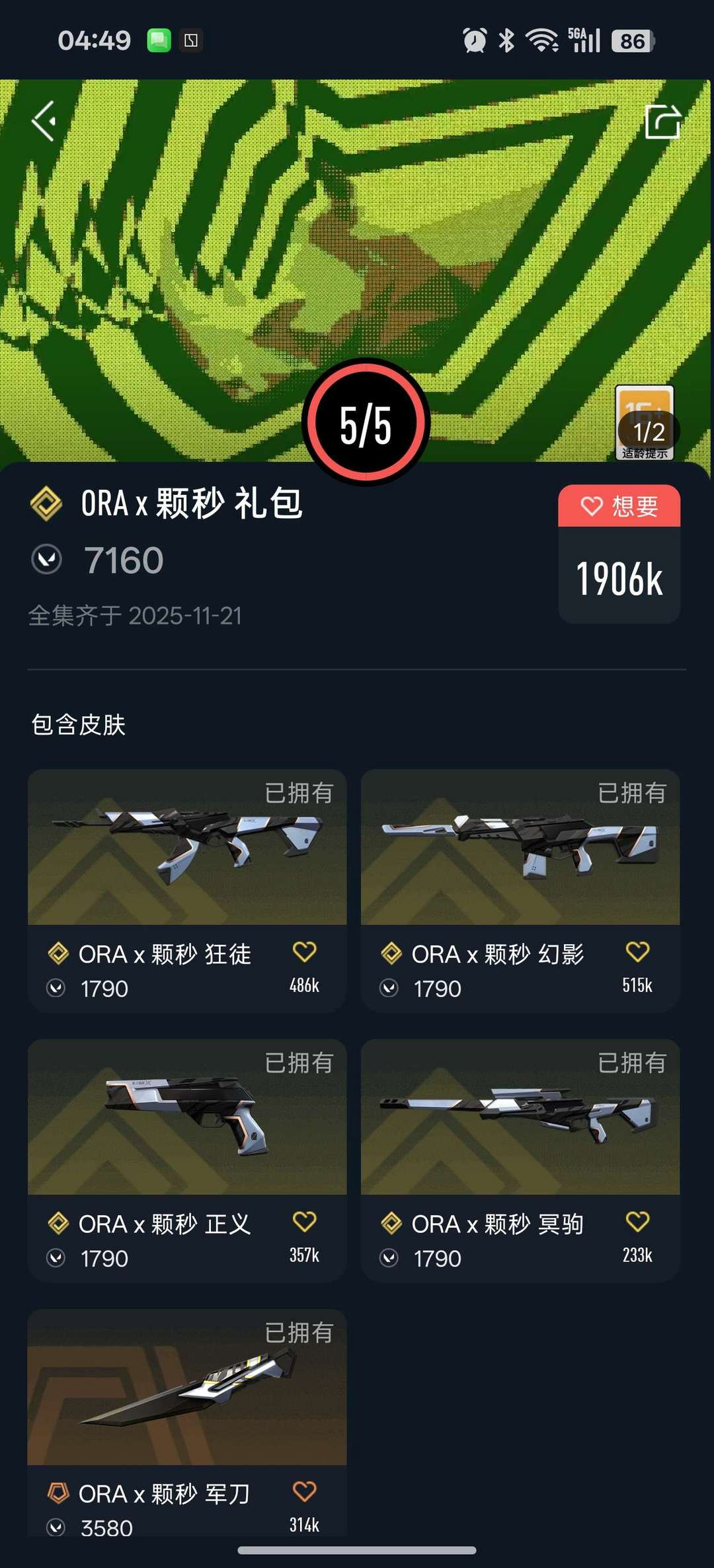Share this ORA x 颗秒 bundle page
The width and height of the screenshot is (714, 1568).
coord(662,122)
